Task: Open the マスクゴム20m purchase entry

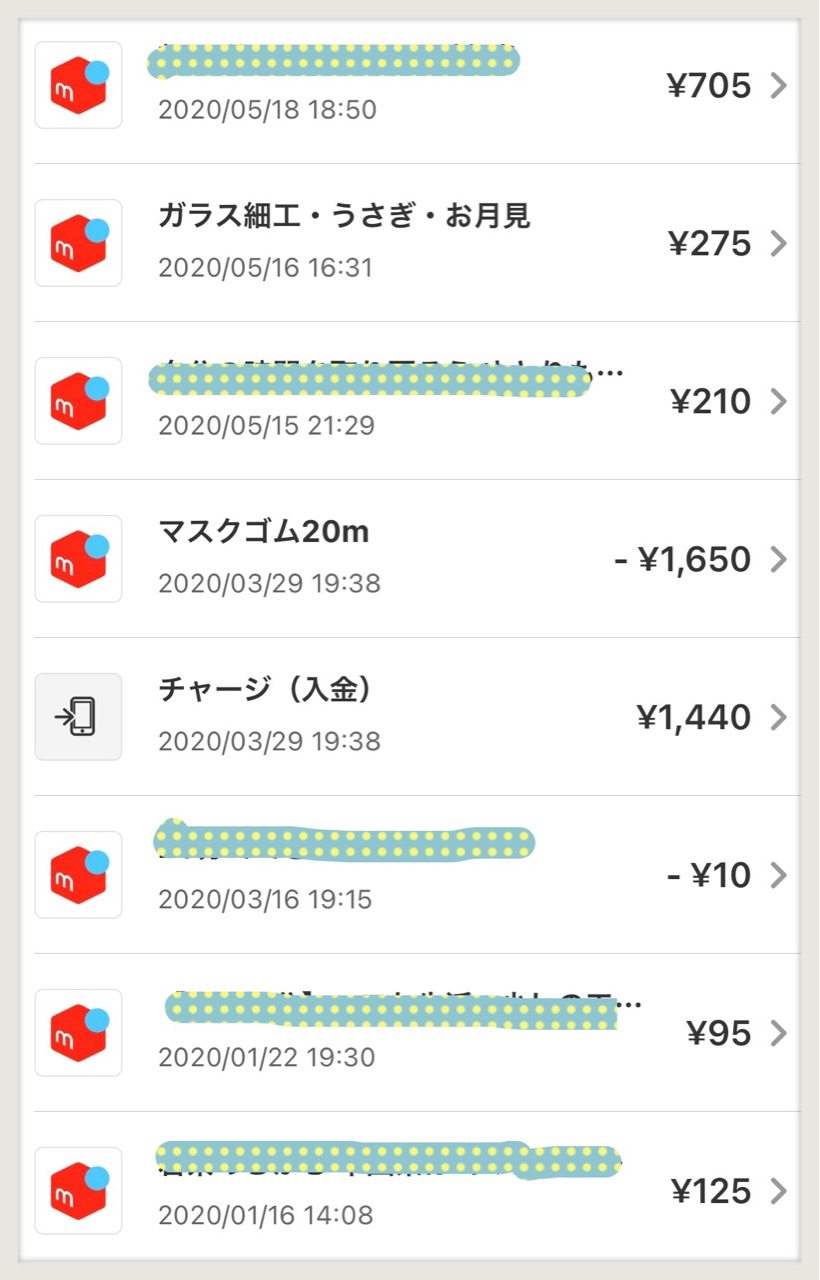Action: 410,559
